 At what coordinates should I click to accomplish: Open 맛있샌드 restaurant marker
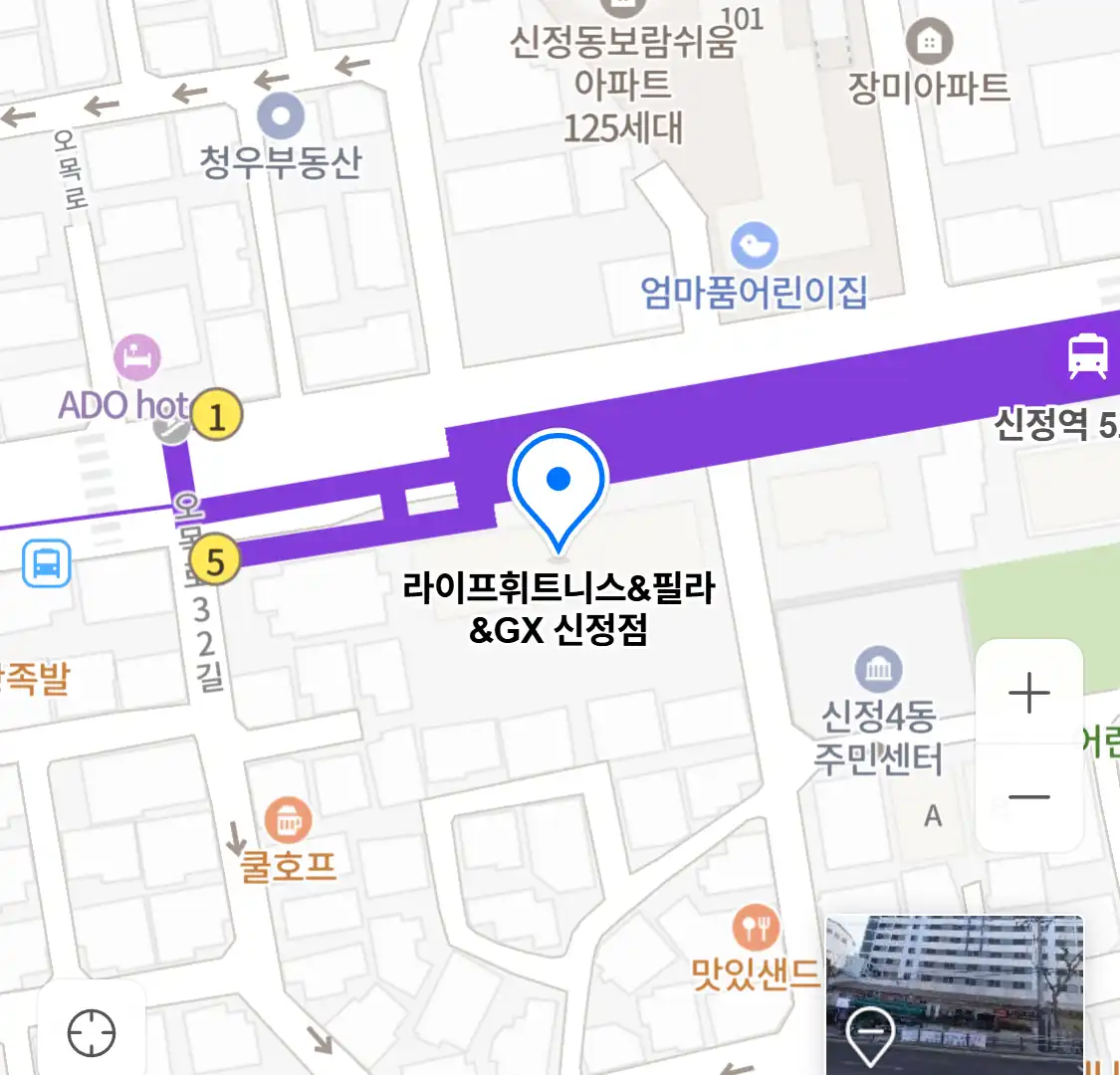[x=757, y=928]
